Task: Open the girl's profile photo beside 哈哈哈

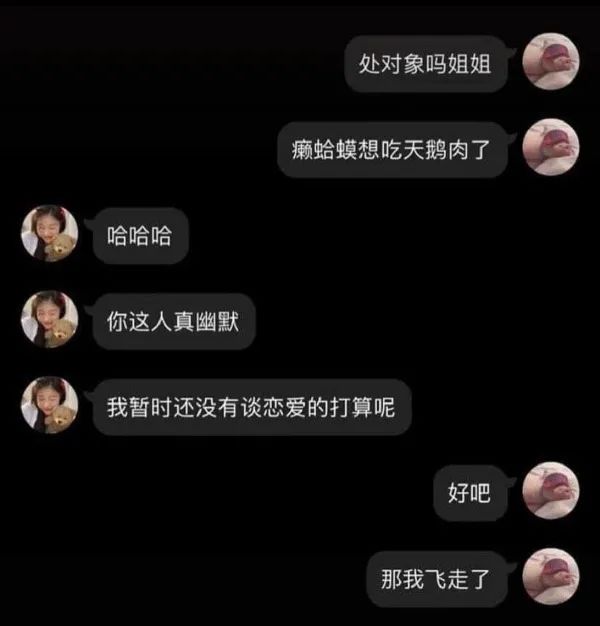Action: [x=50, y=234]
